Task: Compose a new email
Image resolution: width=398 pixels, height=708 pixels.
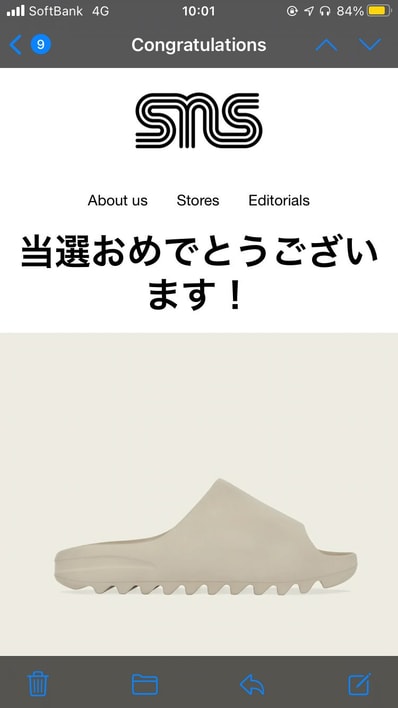Action: (x=360, y=684)
